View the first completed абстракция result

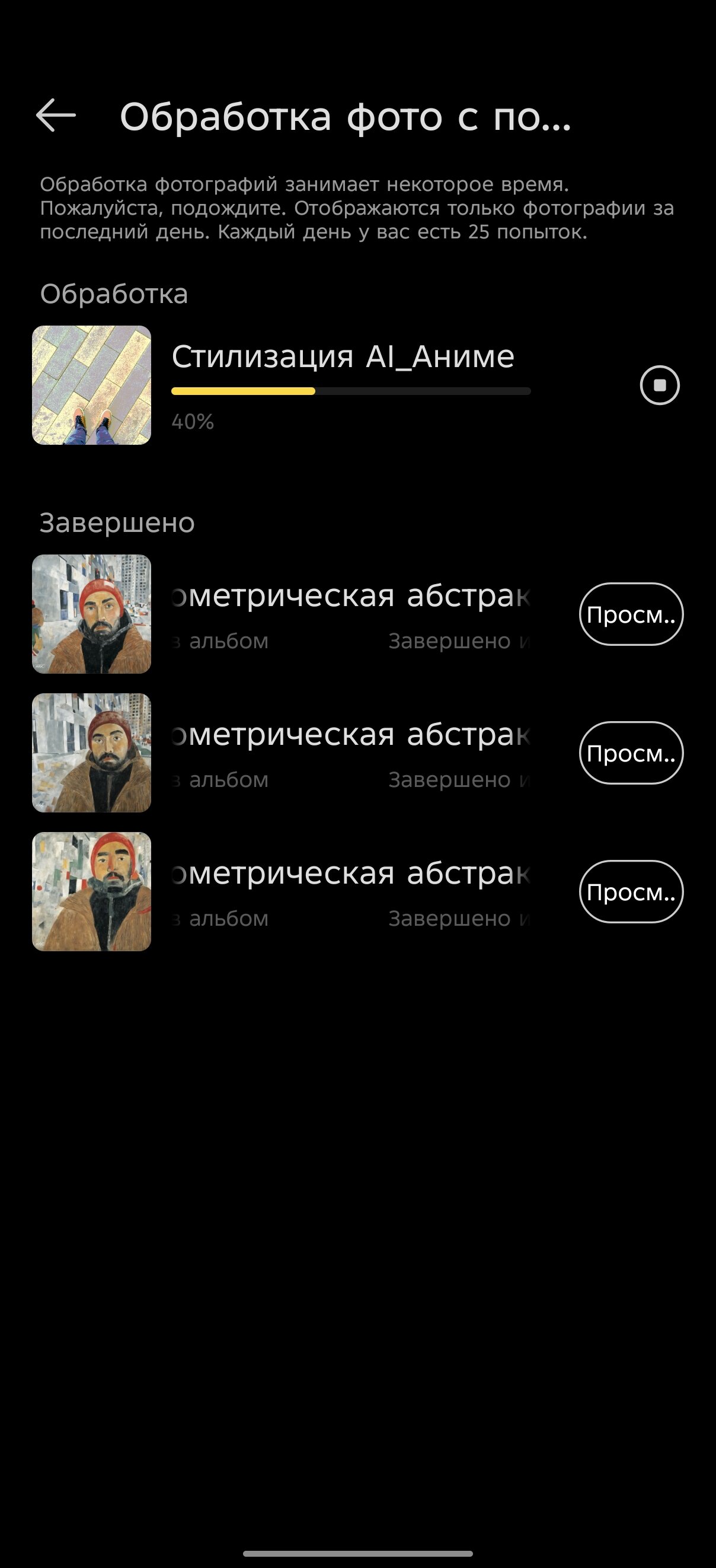631,614
